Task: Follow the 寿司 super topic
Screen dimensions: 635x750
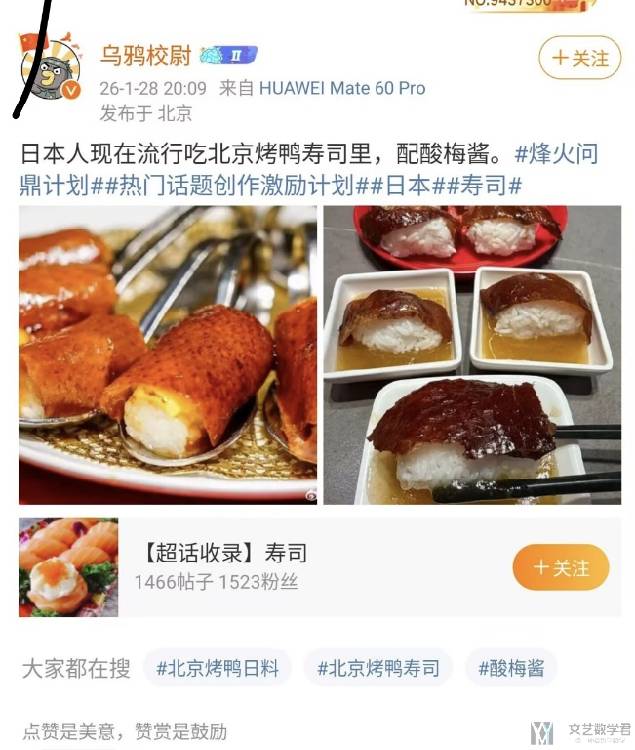Action: pos(560,568)
